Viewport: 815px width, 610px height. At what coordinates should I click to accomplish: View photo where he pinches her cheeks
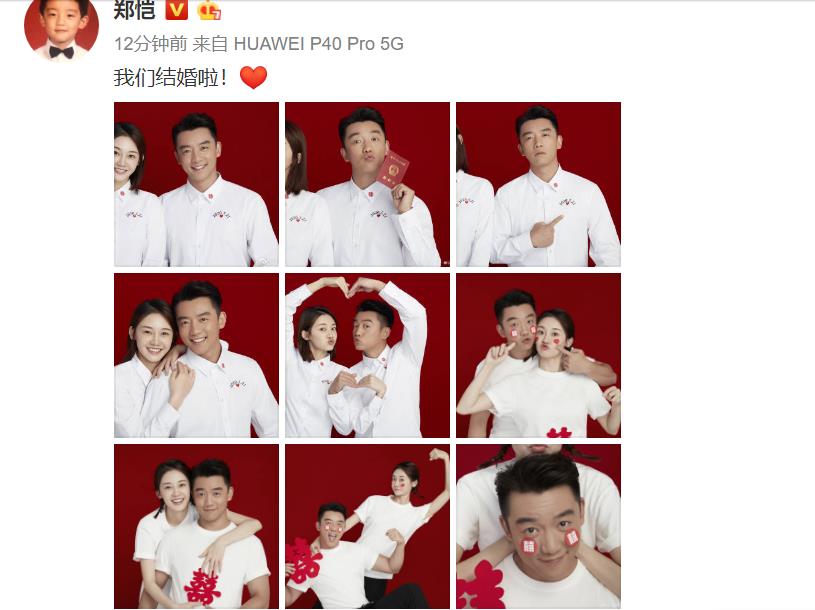click(x=538, y=355)
